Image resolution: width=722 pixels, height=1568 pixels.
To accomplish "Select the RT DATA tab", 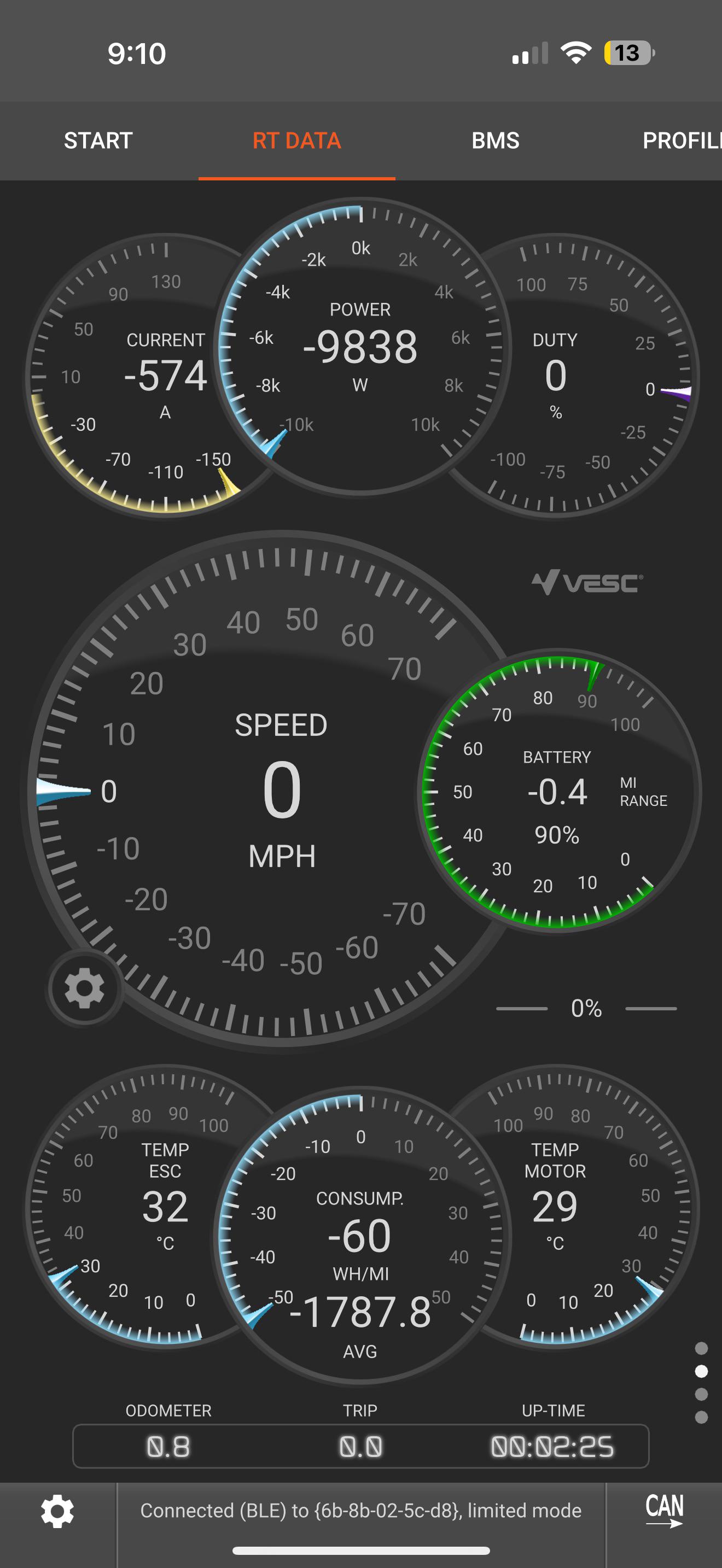I will click(296, 141).
